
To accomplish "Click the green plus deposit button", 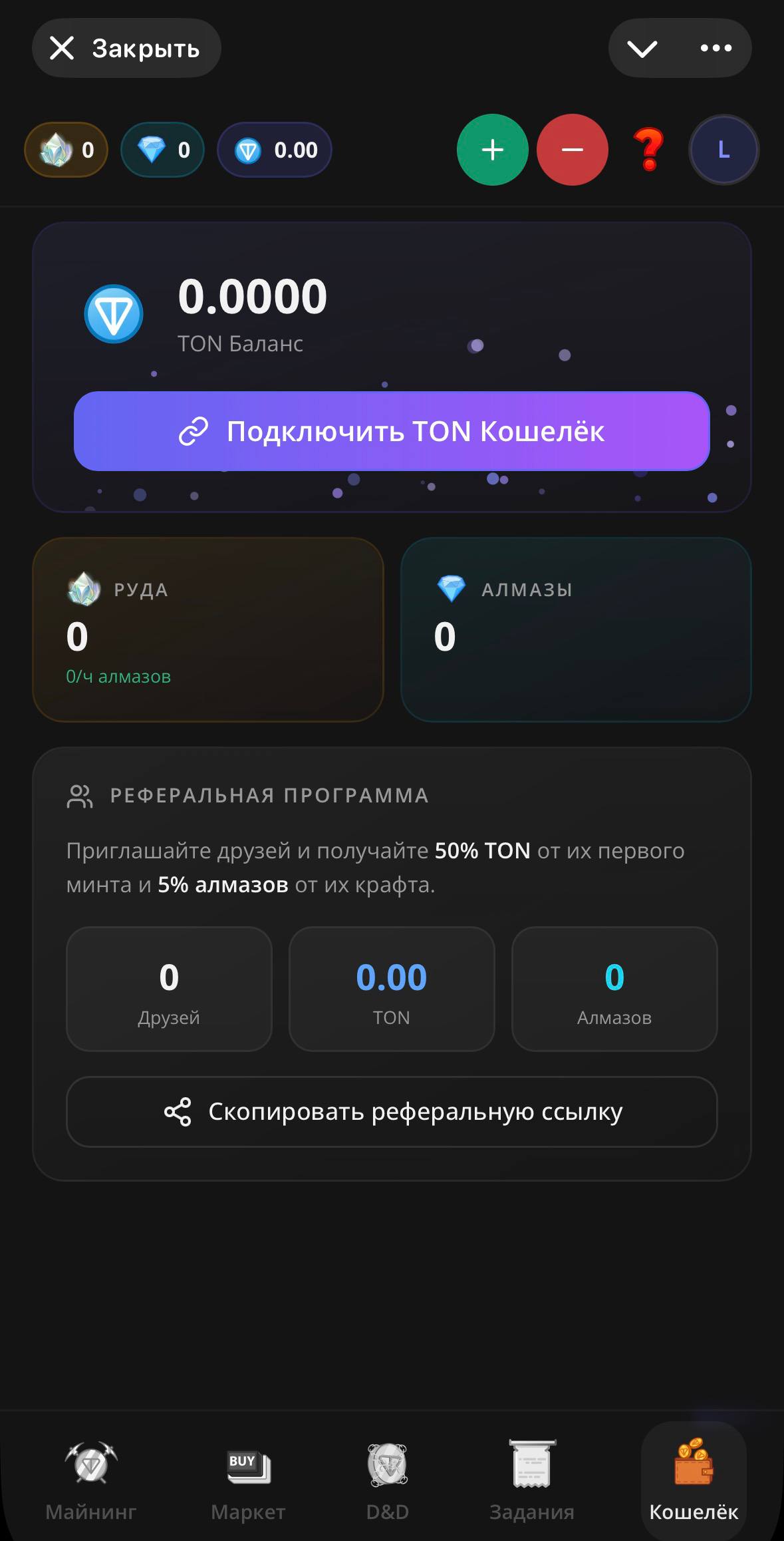I will click(492, 149).
